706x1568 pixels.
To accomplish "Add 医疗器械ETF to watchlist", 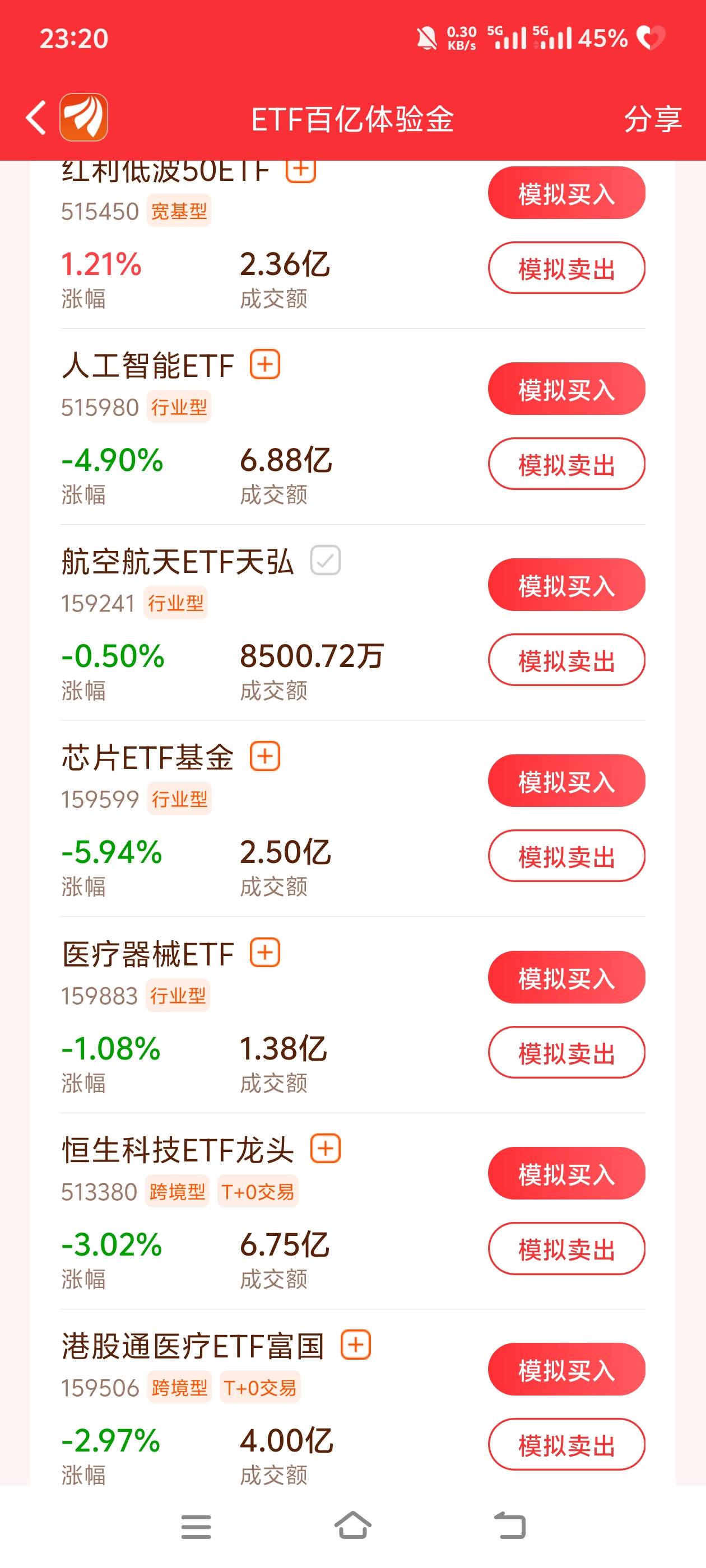I will pyautogui.click(x=265, y=953).
